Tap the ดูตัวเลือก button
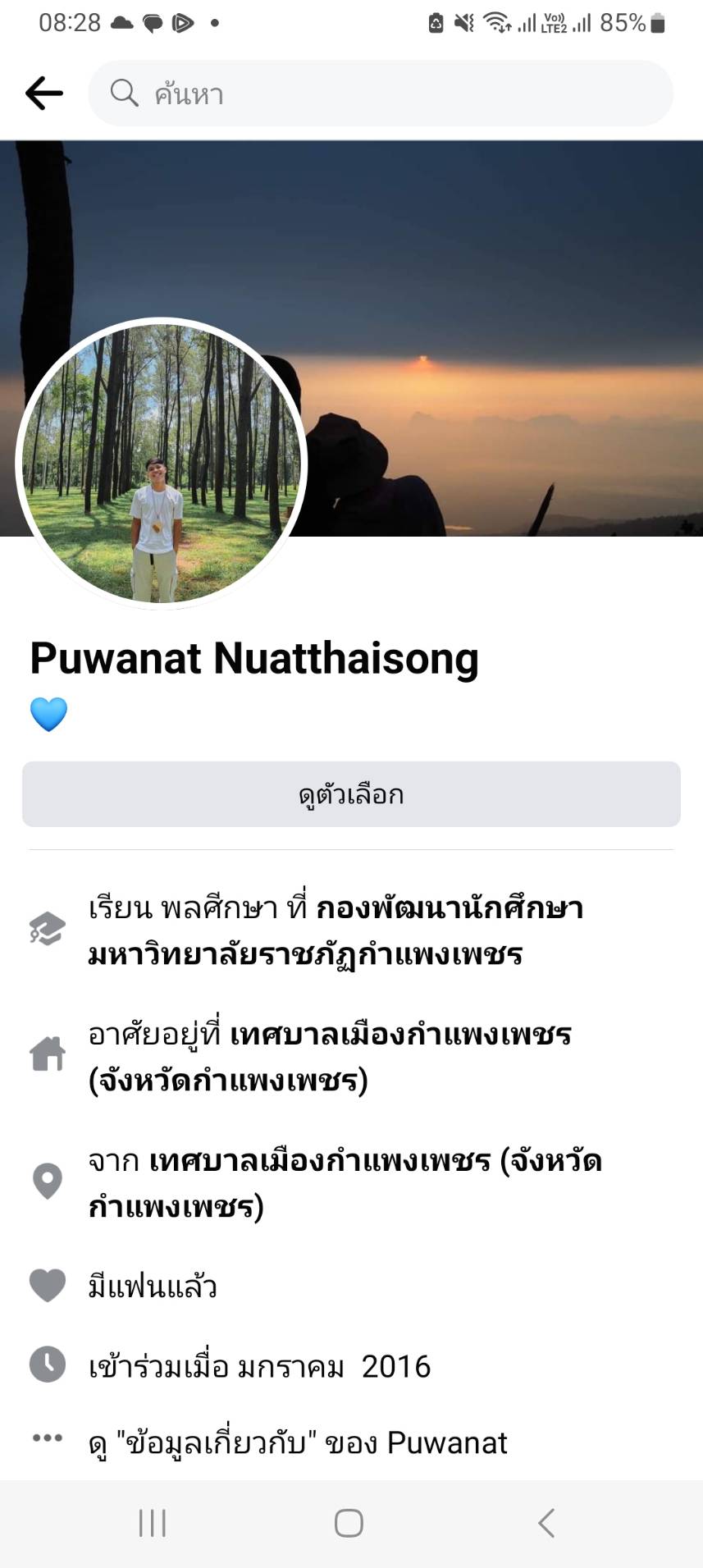This screenshot has width=703, height=1568. point(351,794)
